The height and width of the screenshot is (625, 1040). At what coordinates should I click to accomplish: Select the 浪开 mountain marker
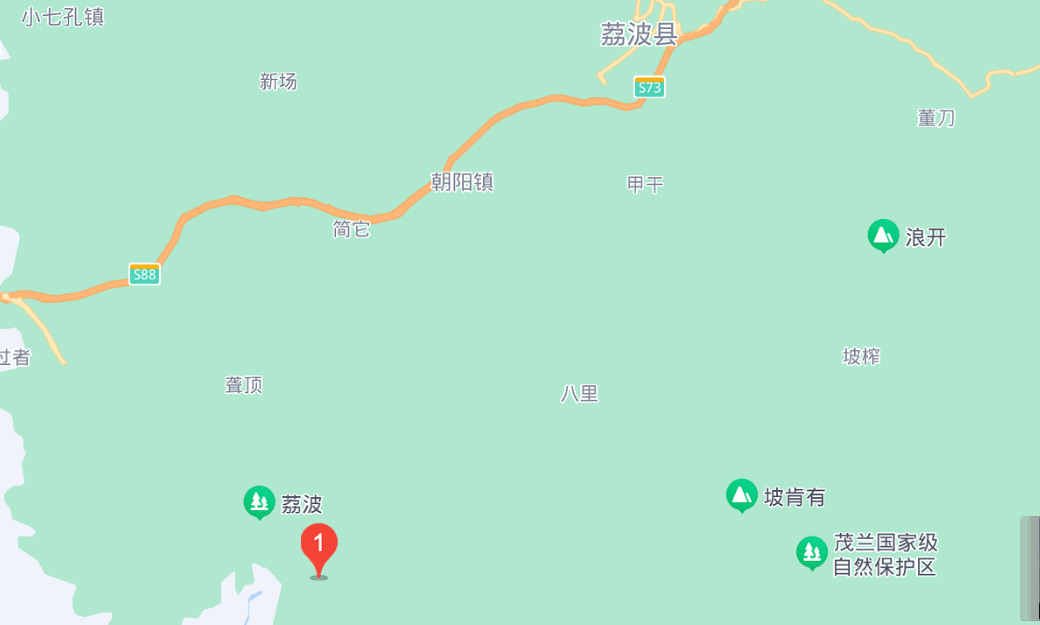pos(882,235)
